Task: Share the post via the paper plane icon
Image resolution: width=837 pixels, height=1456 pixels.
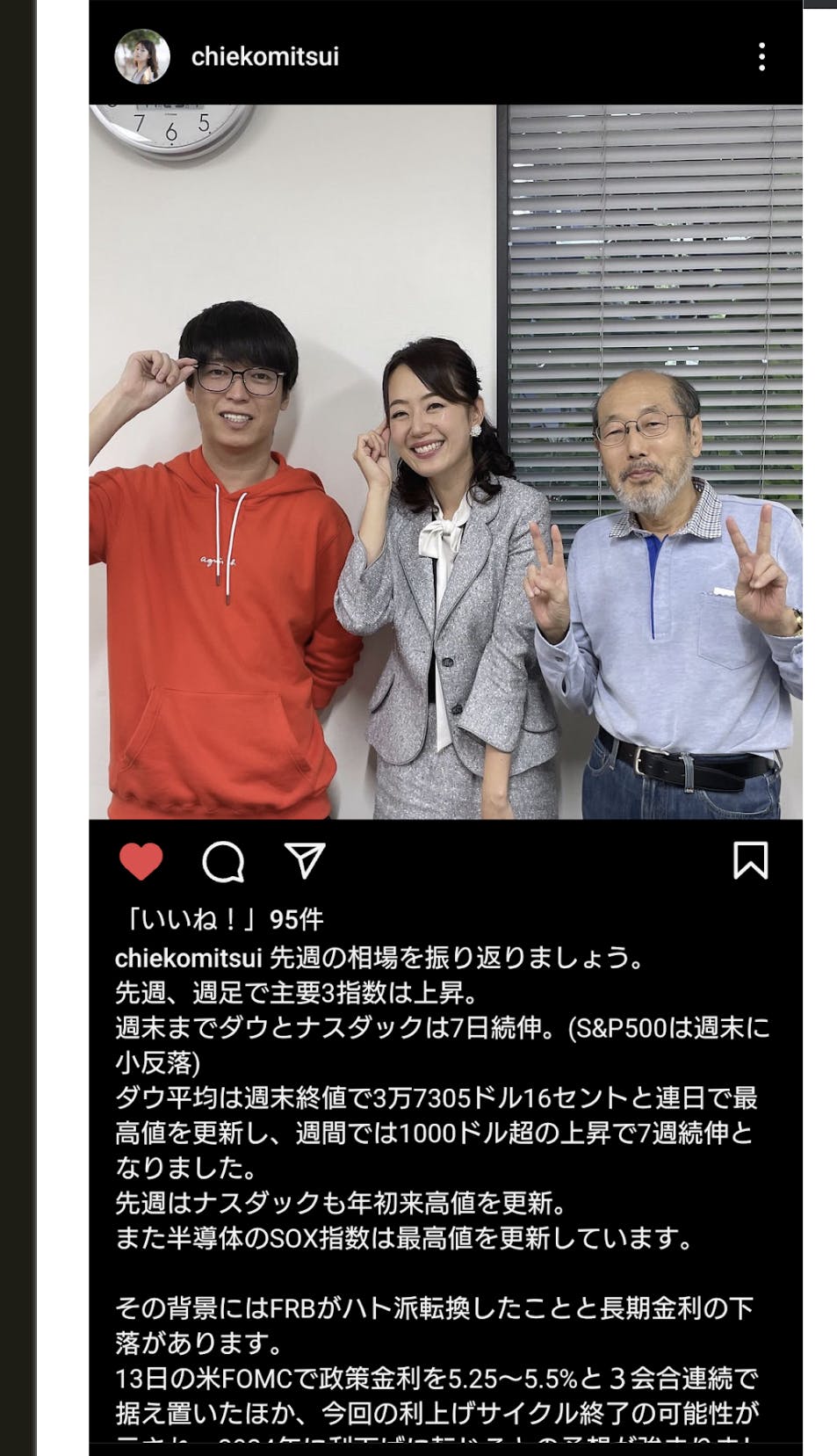Action: click(305, 861)
